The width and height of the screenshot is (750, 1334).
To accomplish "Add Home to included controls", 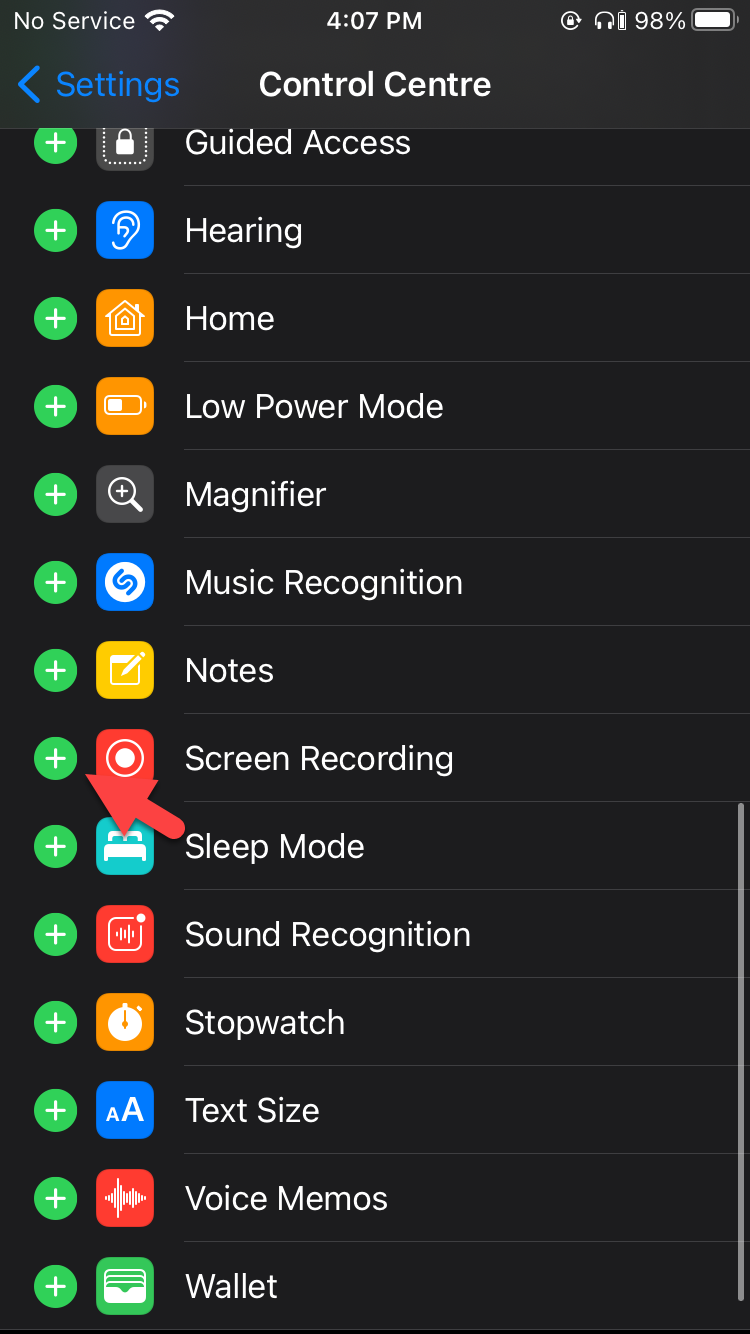I will pos(56,319).
